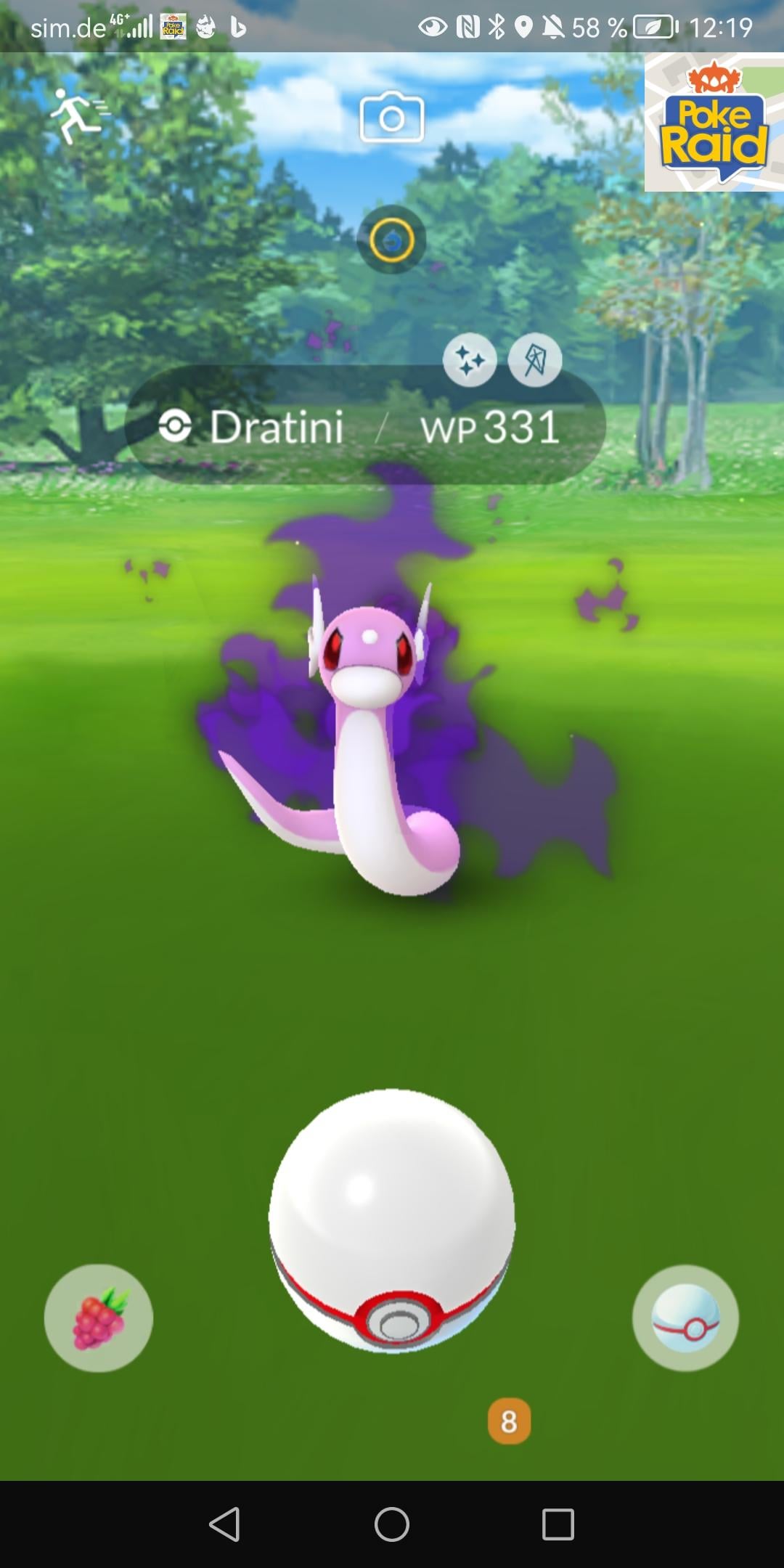Open recent apps overview
Viewport: 784px width, 1568px height.
(558, 1524)
